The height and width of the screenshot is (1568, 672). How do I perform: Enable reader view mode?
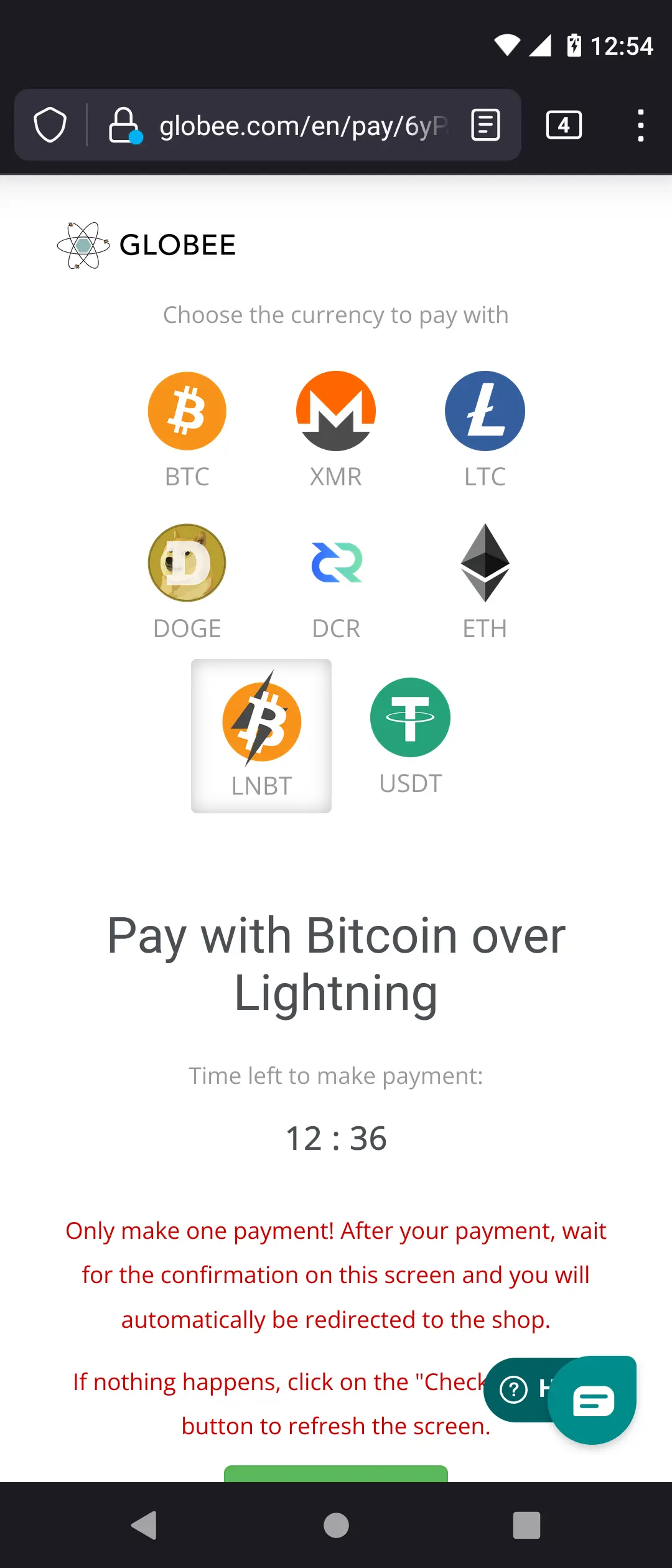pyautogui.click(x=485, y=125)
